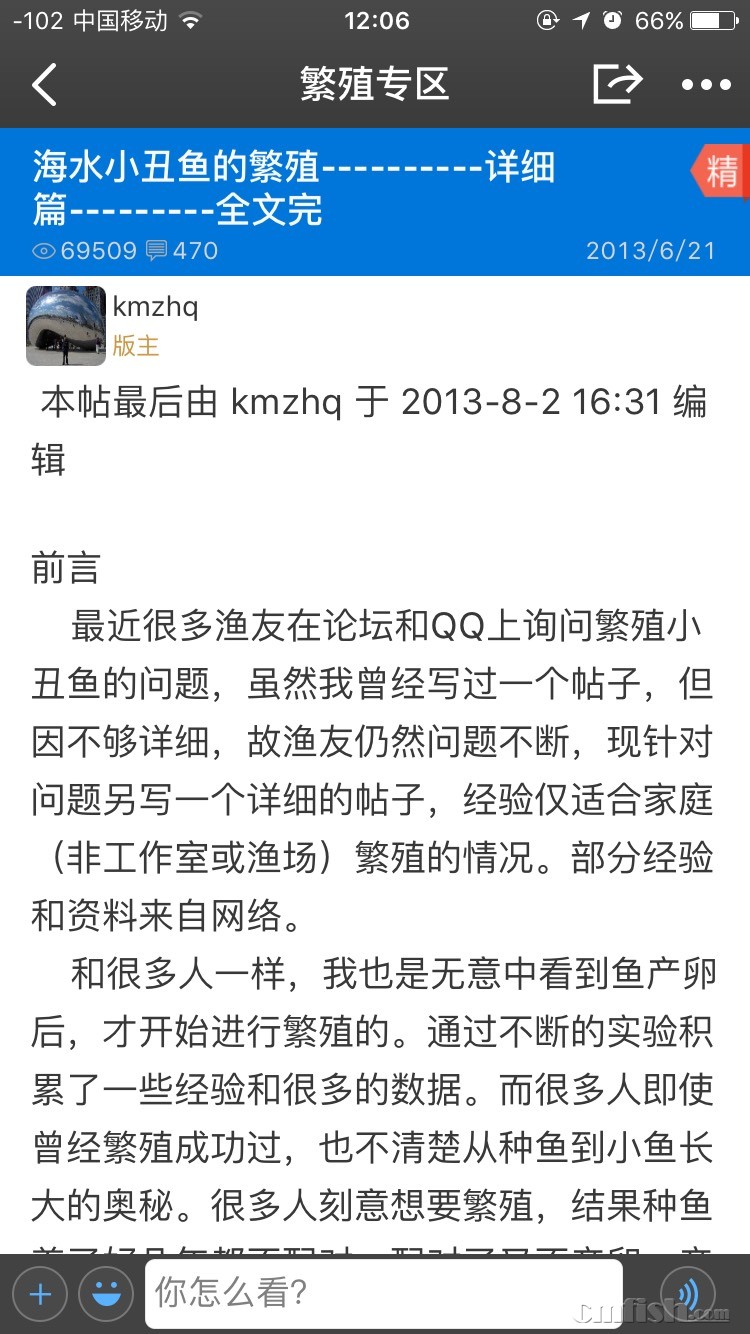The width and height of the screenshot is (750, 1334).
Task: Tap the plus attachment button
Action: pyautogui.click(x=40, y=1295)
